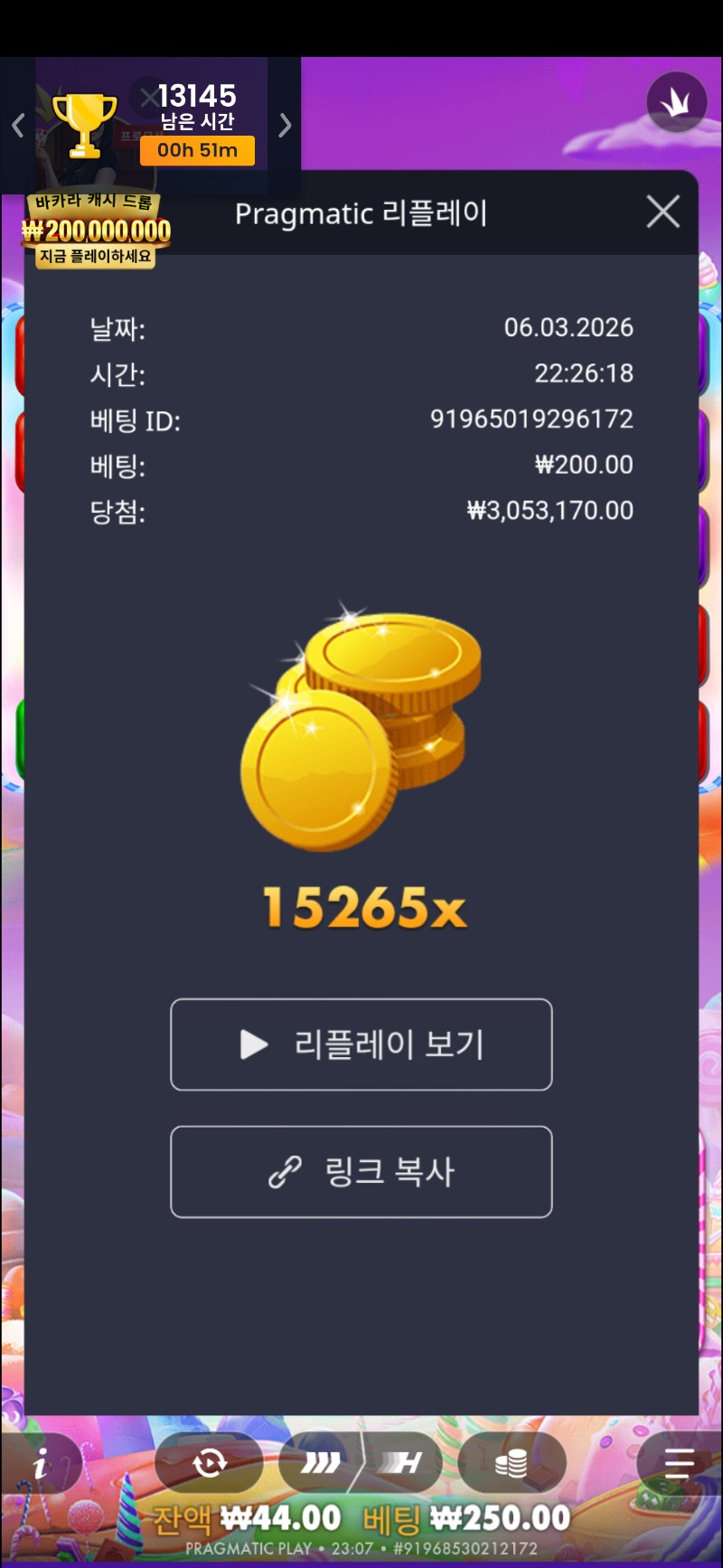This screenshot has height=1568, width=723.
Task: Show the next tournament banner
Action: (285, 125)
